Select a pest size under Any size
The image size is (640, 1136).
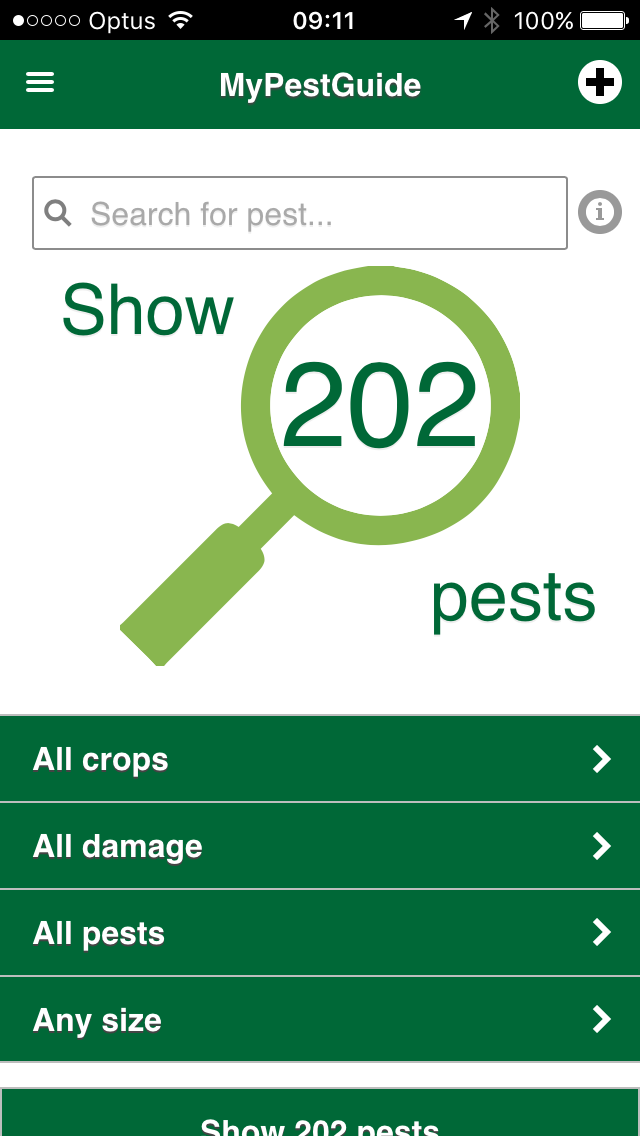(x=320, y=1020)
